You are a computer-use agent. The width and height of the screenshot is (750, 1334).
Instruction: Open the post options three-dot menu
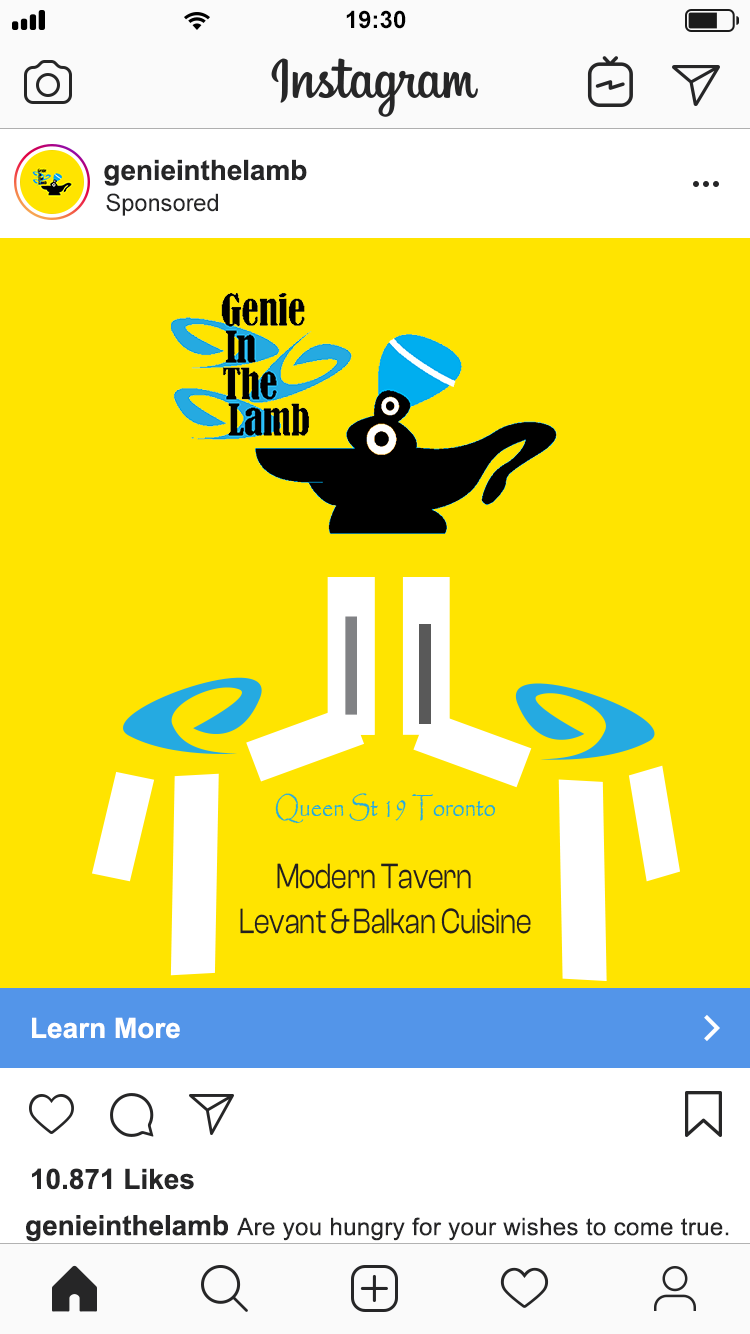705,183
